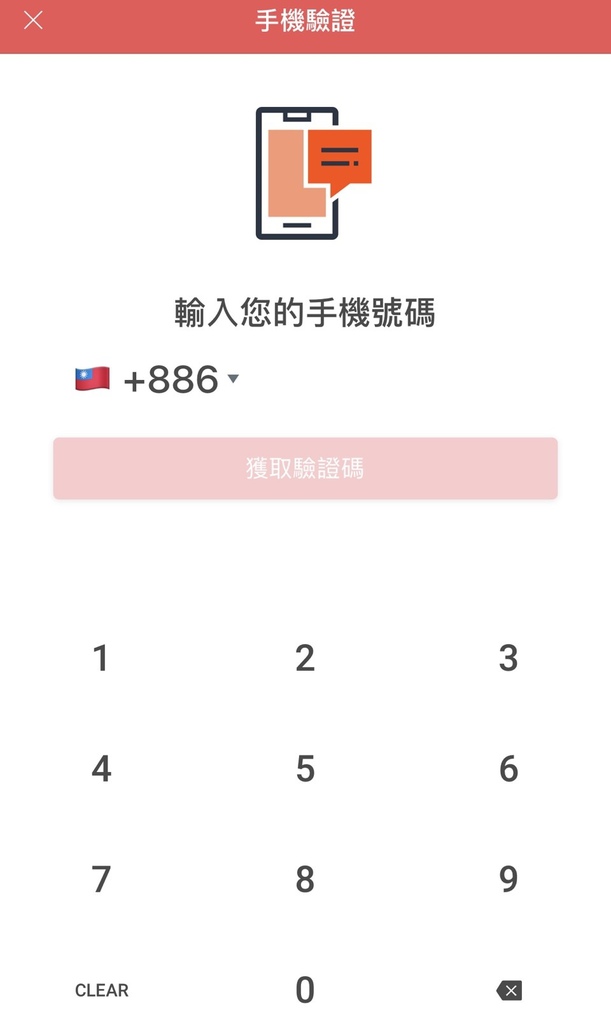Viewport: 611px width, 1024px height.
Task: Enter digit 6 on the keypad
Action: pos(508,769)
